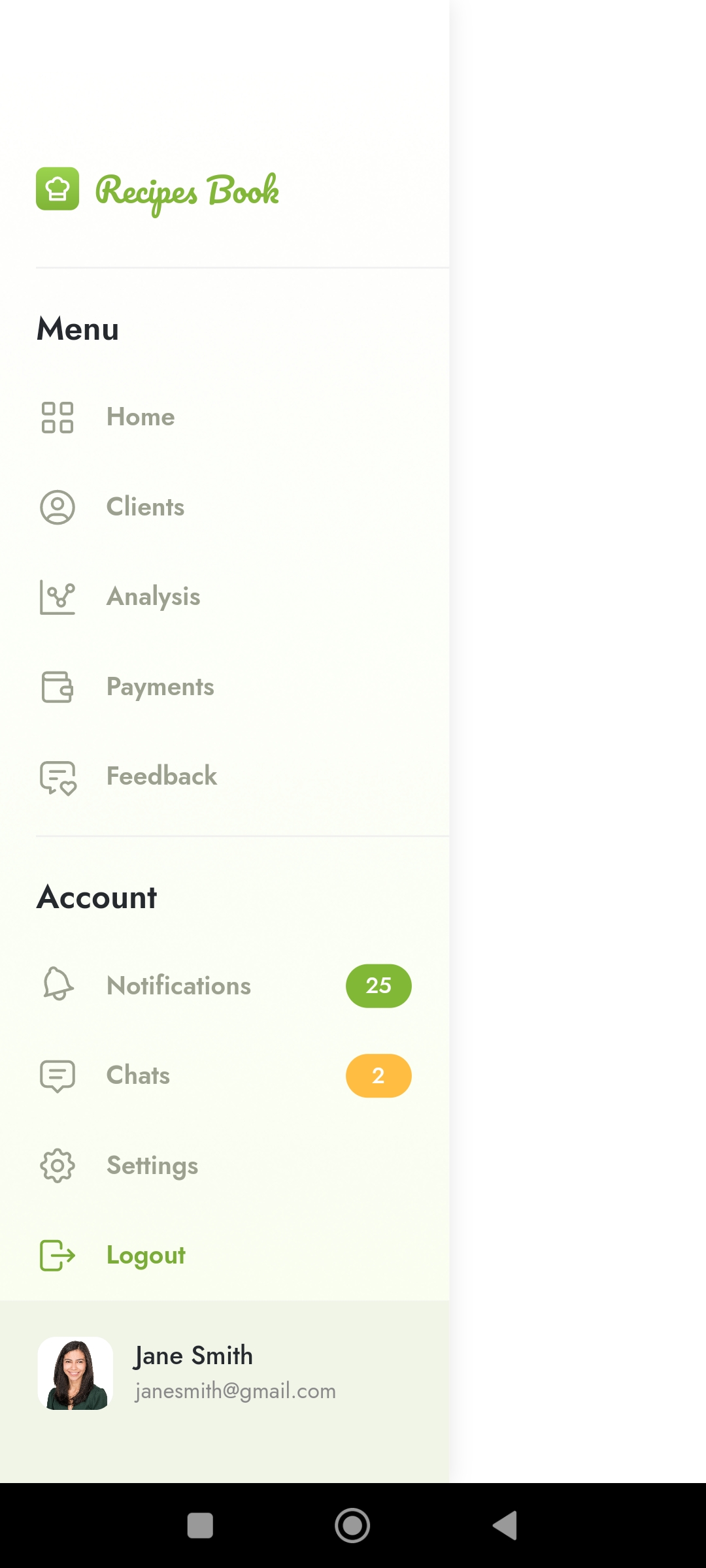Open Chats using the message icon
Viewport: 706px width, 1568px height.
58,1075
